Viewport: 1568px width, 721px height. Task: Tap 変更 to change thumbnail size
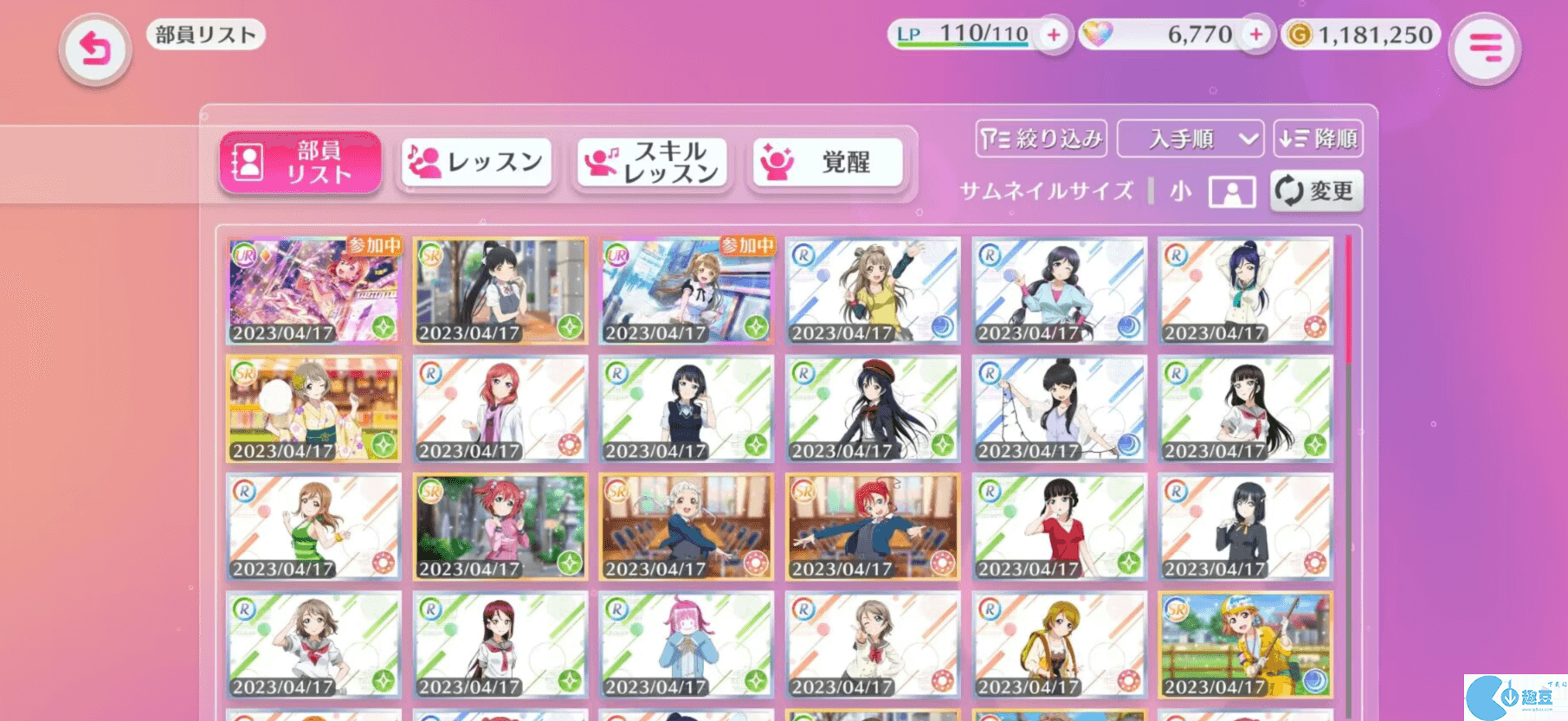pos(1316,190)
